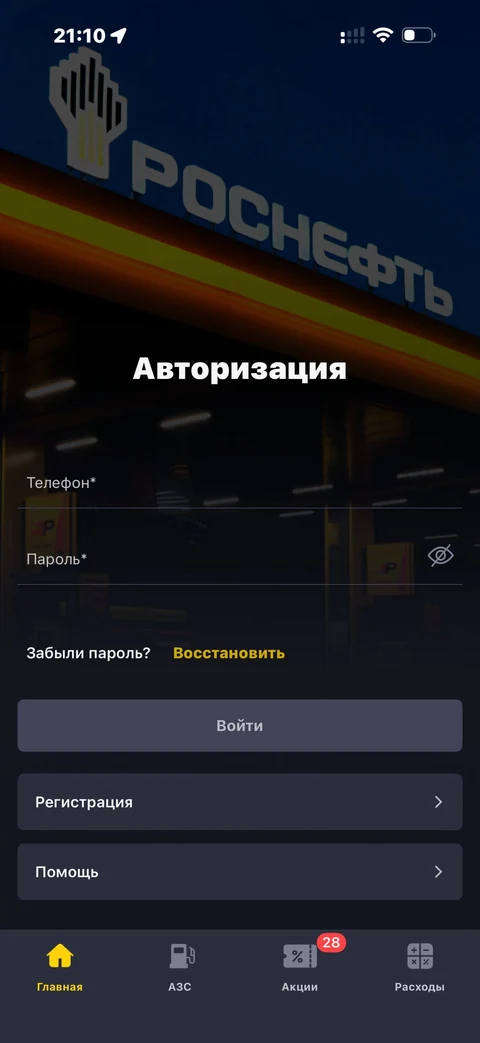Switch to the Главная tab
This screenshot has width=480, height=1043.
[x=60, y=968]
